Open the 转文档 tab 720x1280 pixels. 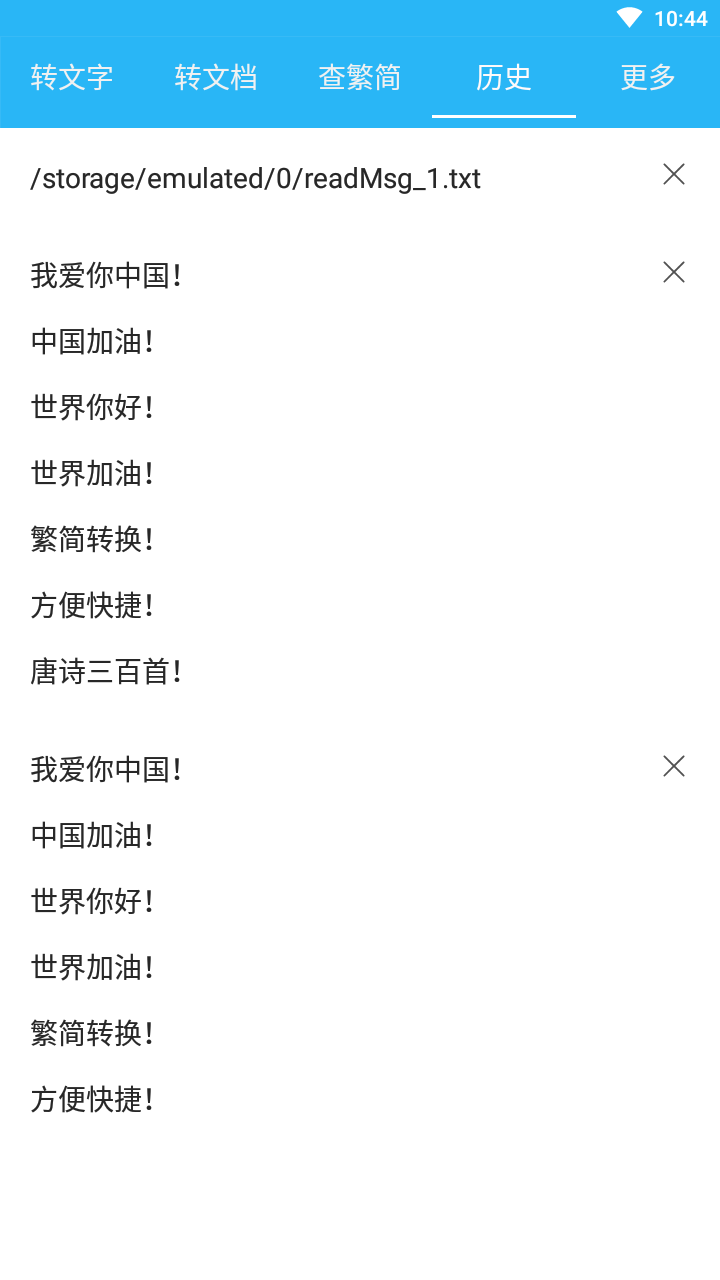tap(215, 79)
